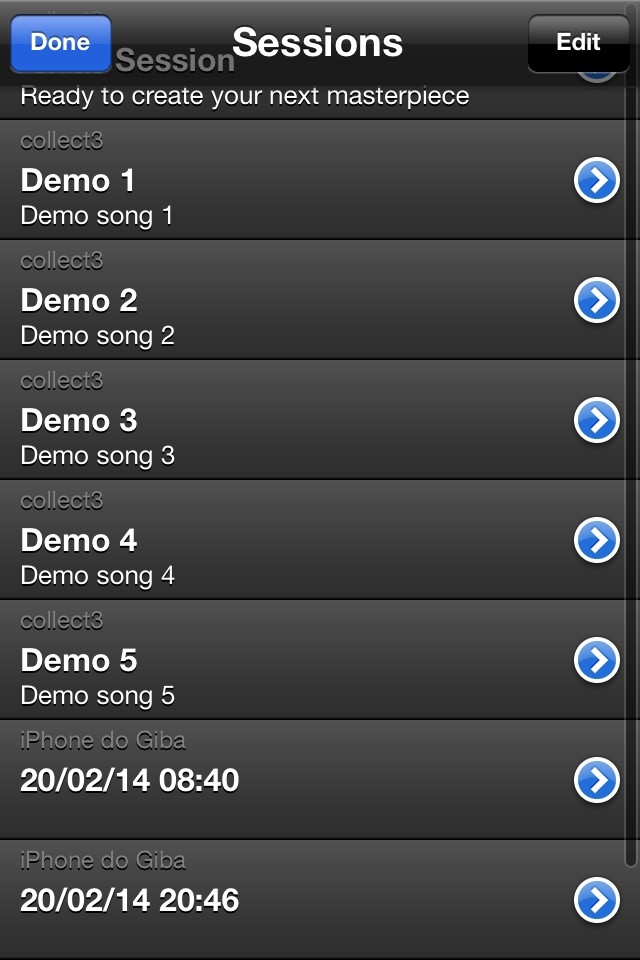Open detail arrow for 20/02/14 20:46
This screenshot has height=960, width=640.
point(597,901)
